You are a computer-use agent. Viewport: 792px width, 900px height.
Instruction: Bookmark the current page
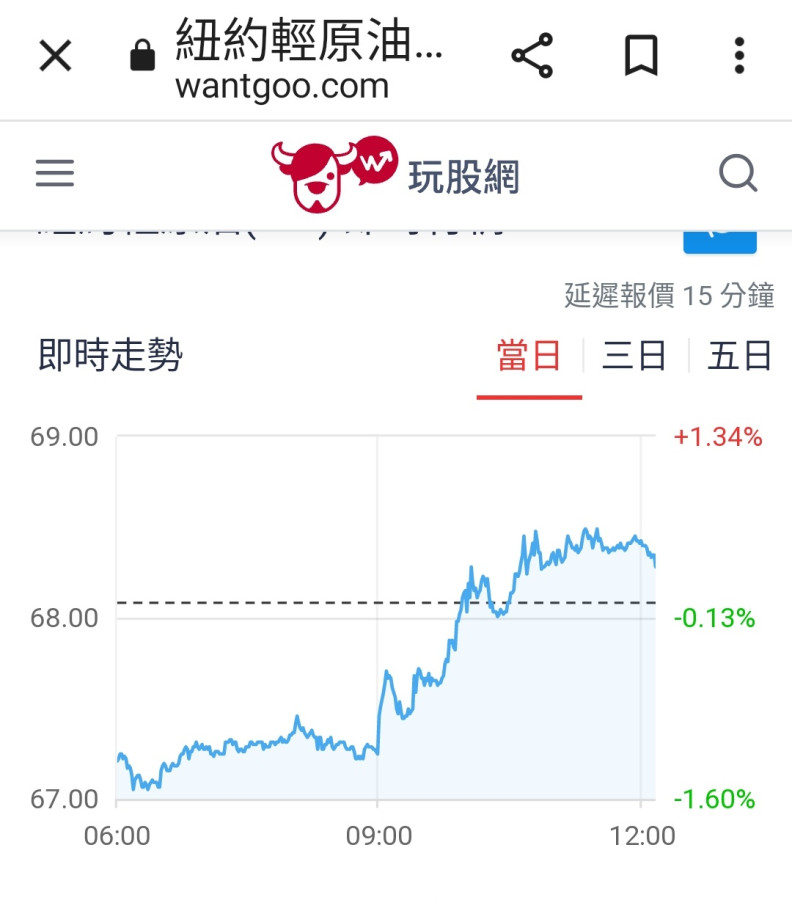(x=641, y=56)
